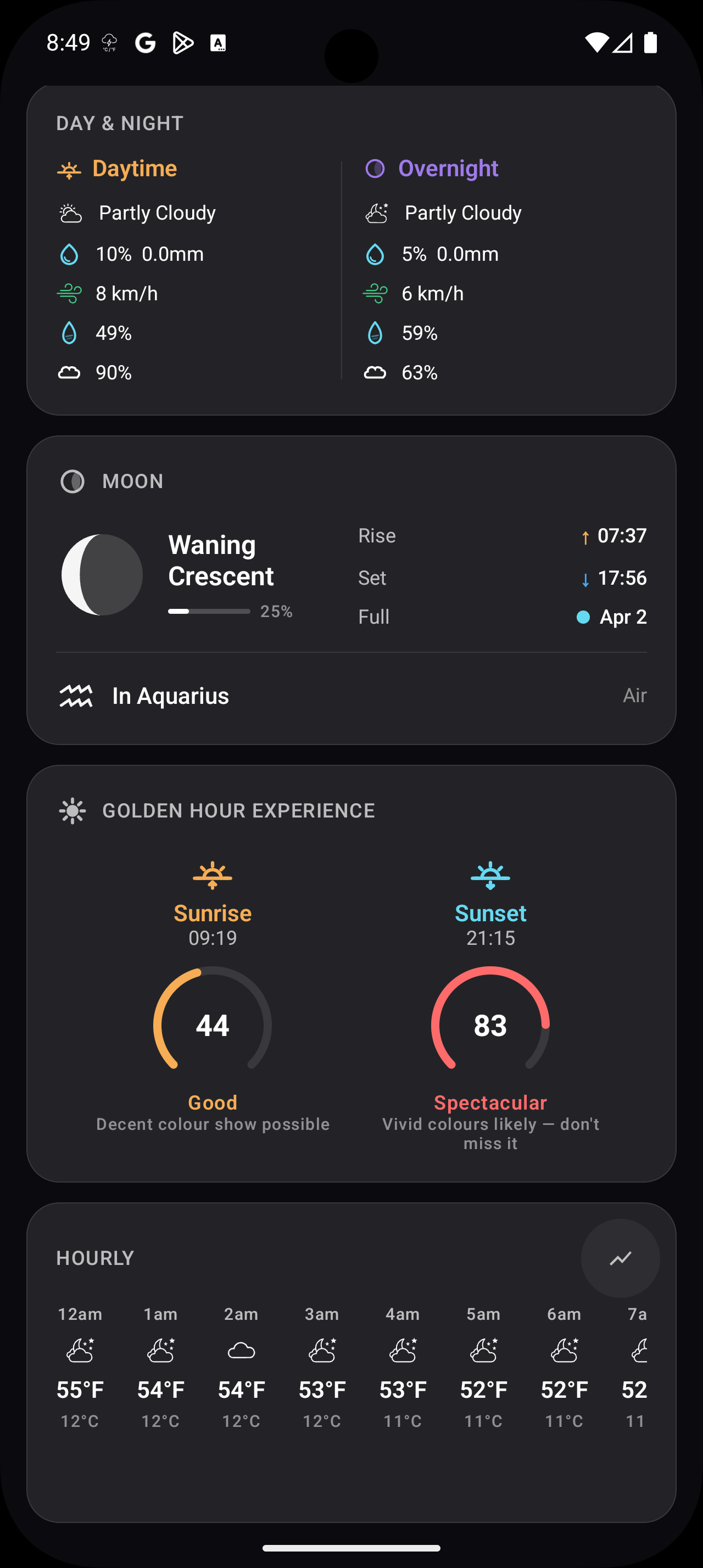Click the sun icon beside GOLDEN HOUR EXPERIENCE
Image resolution: width=703 pixels, height=1568 pixels.
tap(72, 810)
